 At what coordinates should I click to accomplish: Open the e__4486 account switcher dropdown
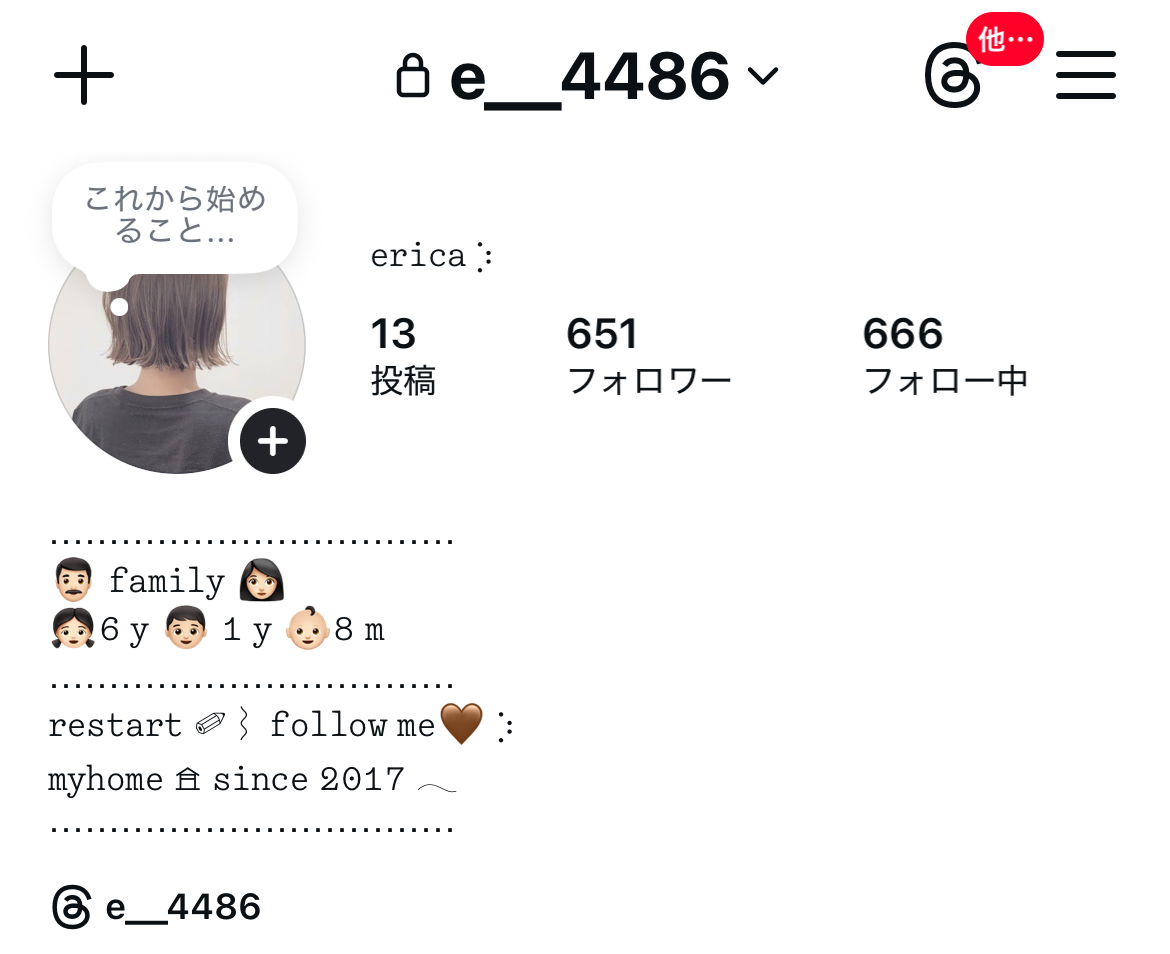coord(588,77)
